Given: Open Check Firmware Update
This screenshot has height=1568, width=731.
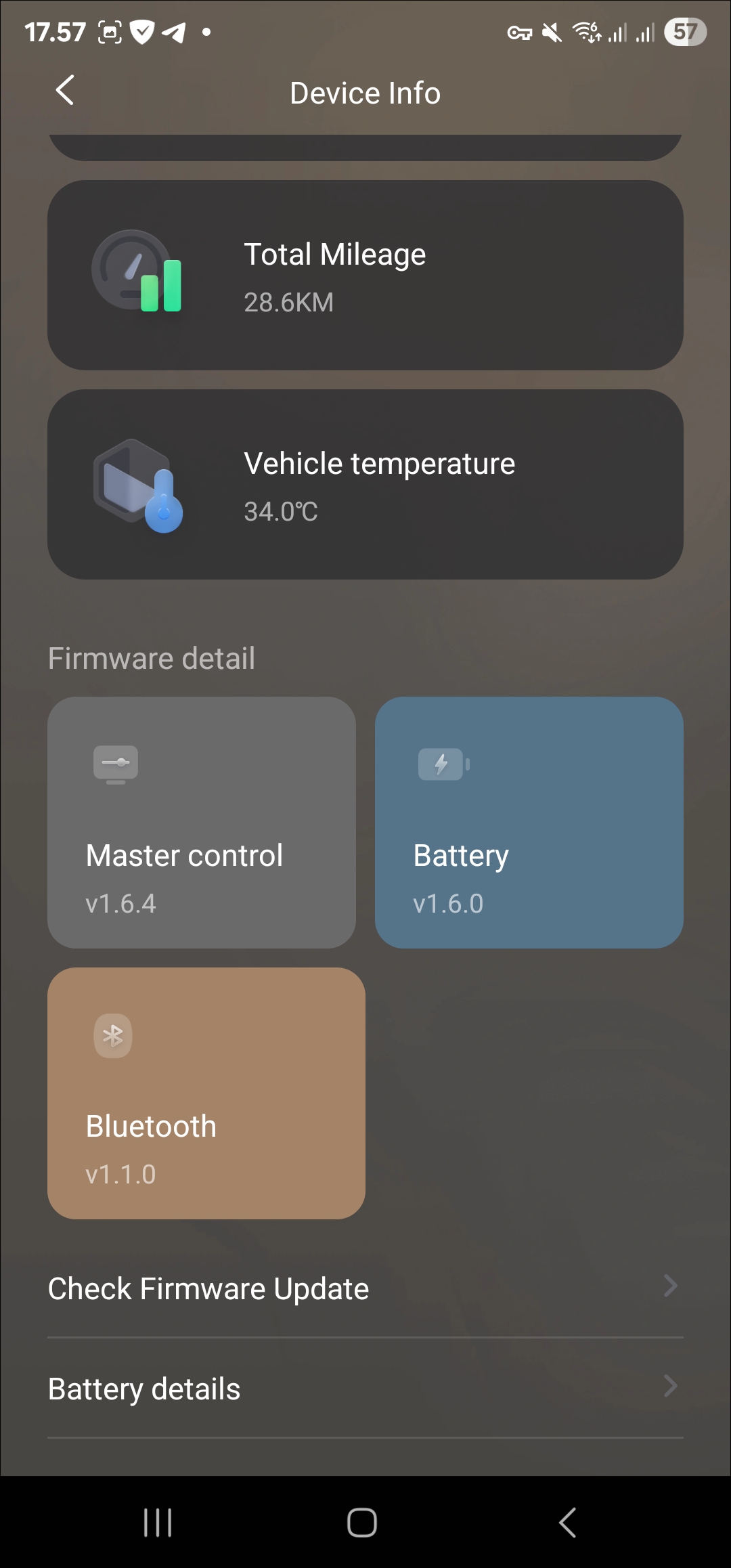Looking at the screenshot, I should [x=365, y=1288].
